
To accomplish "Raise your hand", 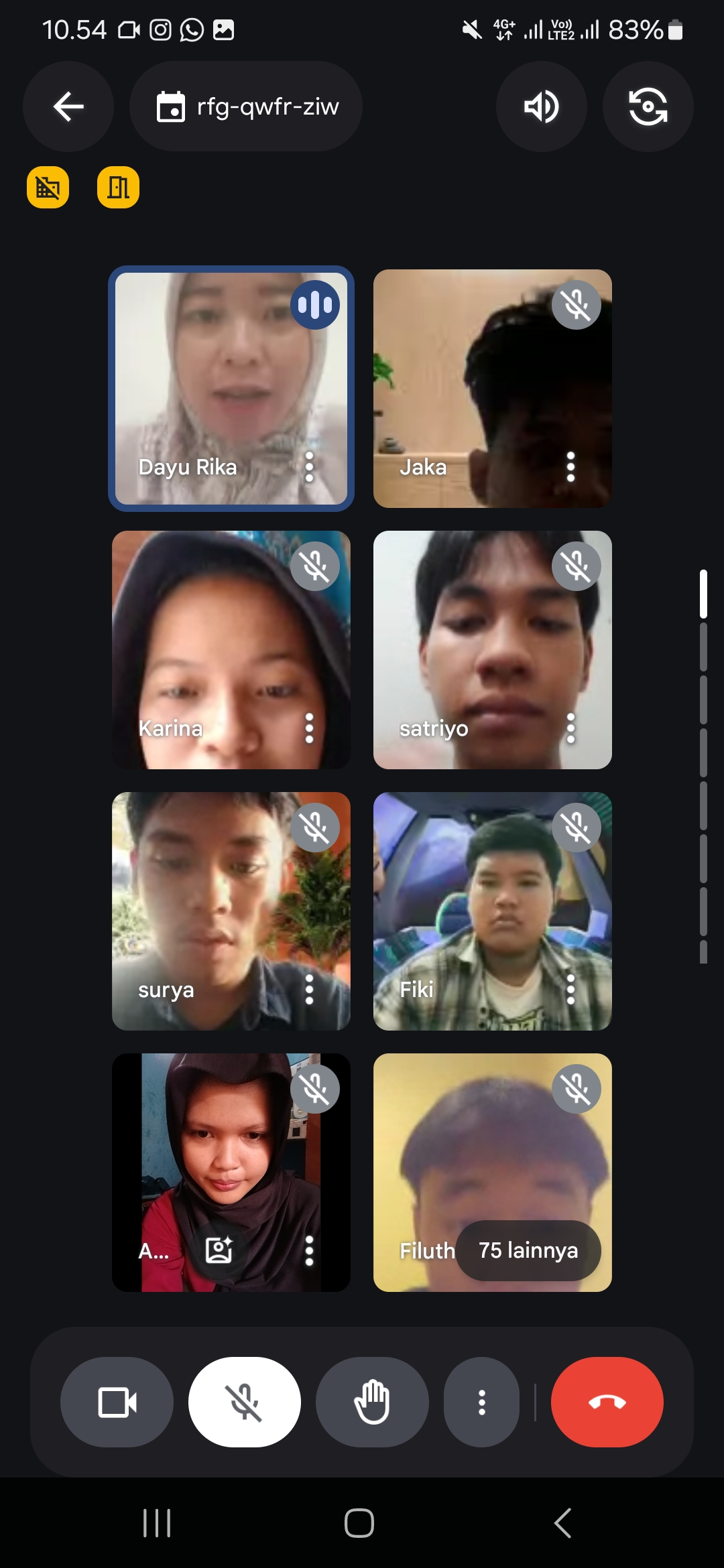I will tap(372, 1402).
